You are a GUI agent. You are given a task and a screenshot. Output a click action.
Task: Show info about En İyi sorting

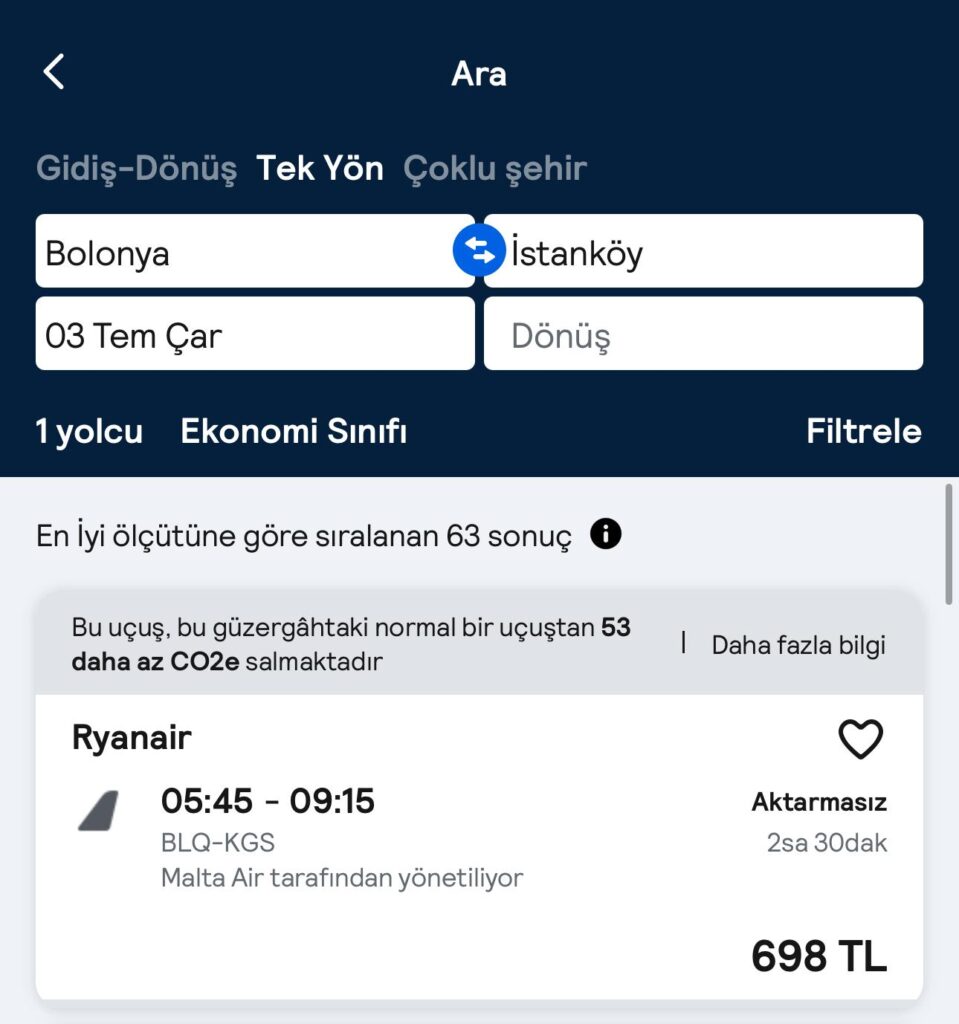coord(606,535)
